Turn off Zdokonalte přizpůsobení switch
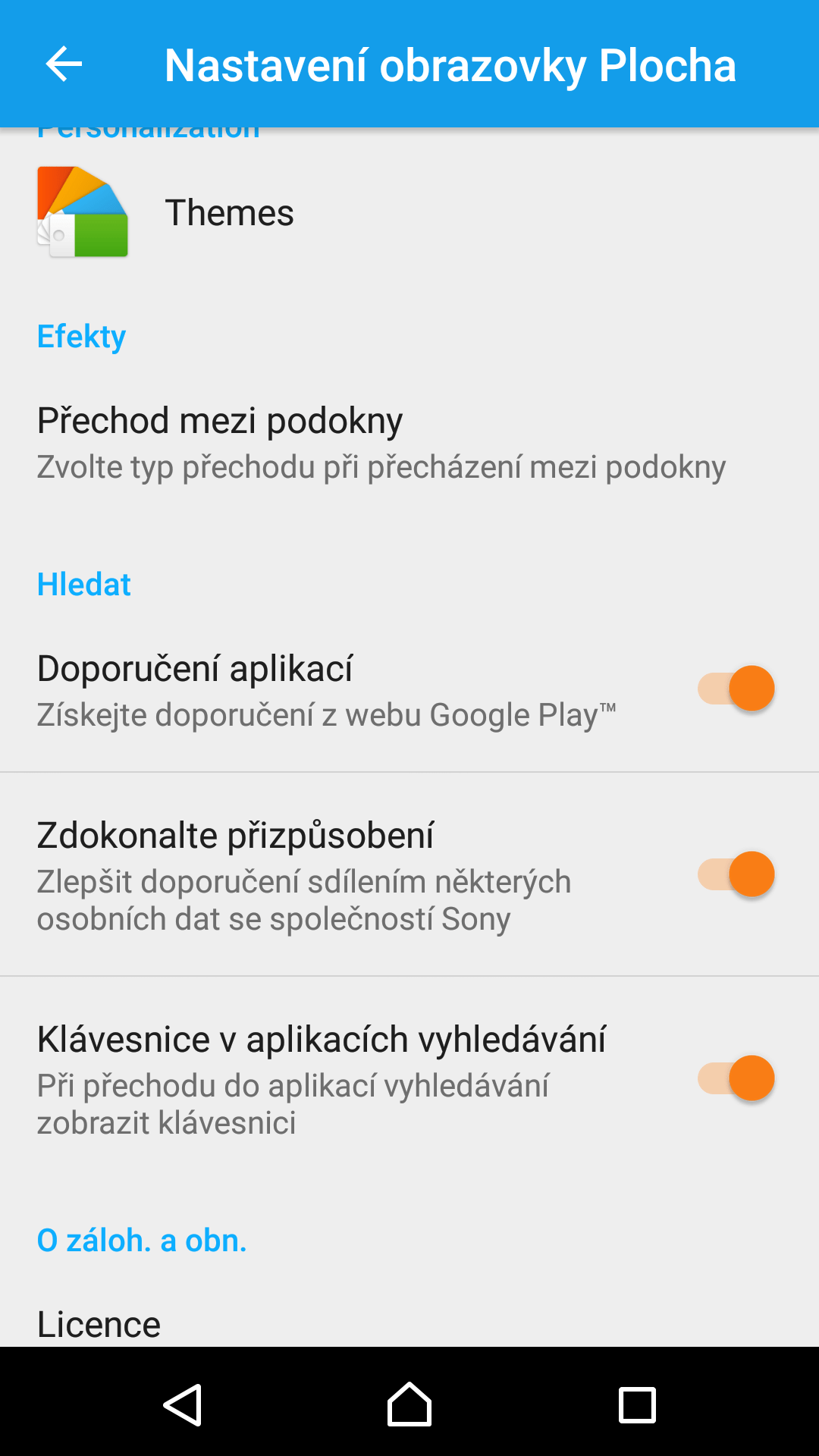The image size is (819, 1456). coord(736,874)
